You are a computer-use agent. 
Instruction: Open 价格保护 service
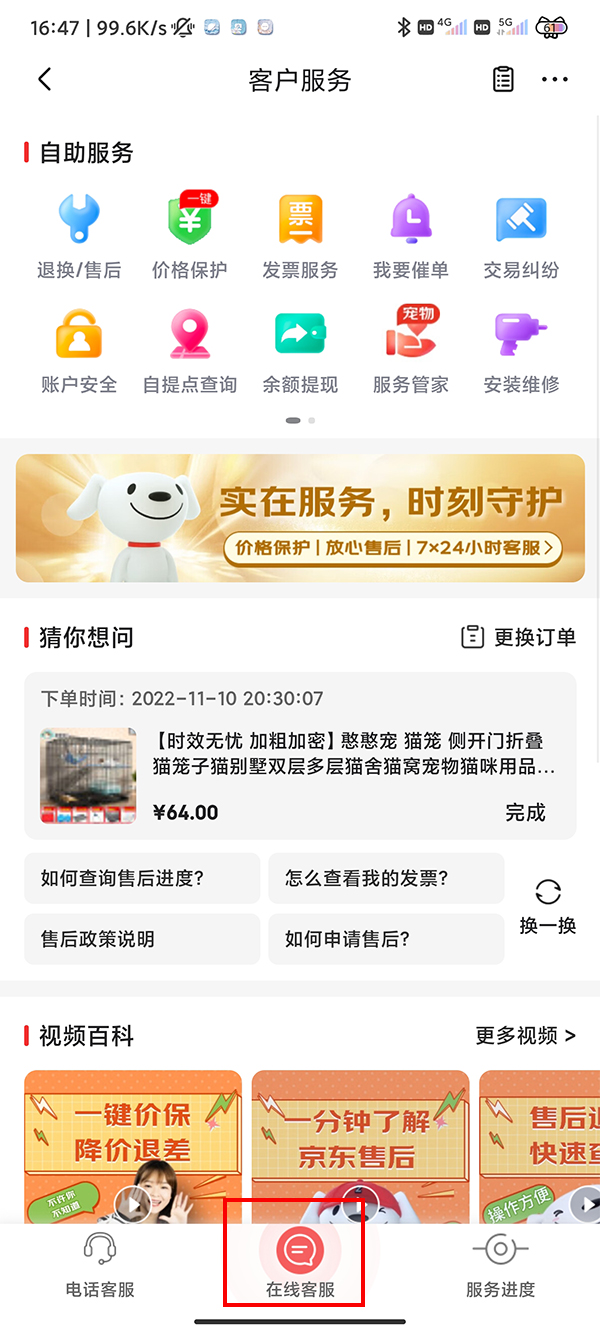(190, 236)
